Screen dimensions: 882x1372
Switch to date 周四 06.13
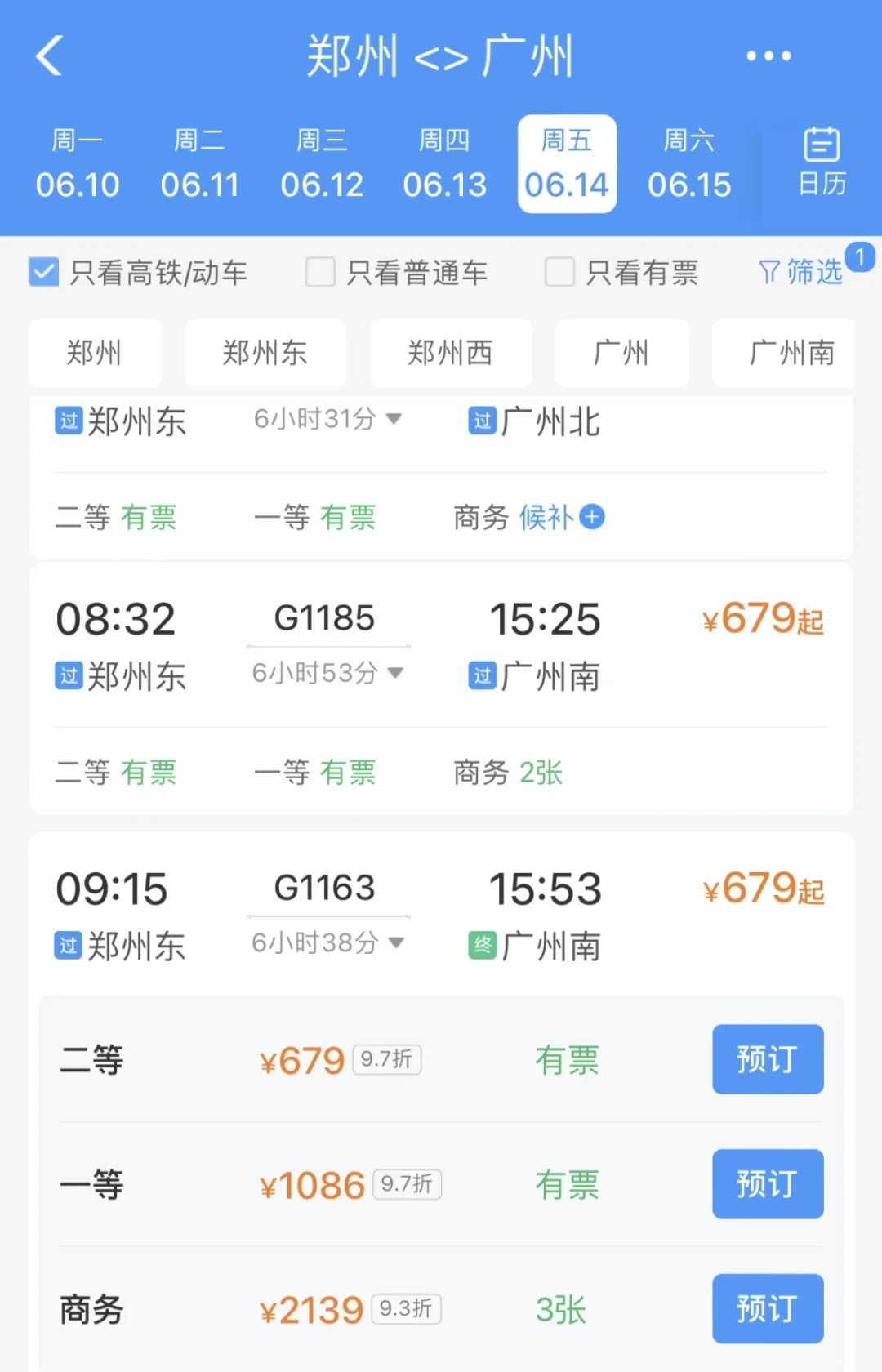click(x=444, y=164)
